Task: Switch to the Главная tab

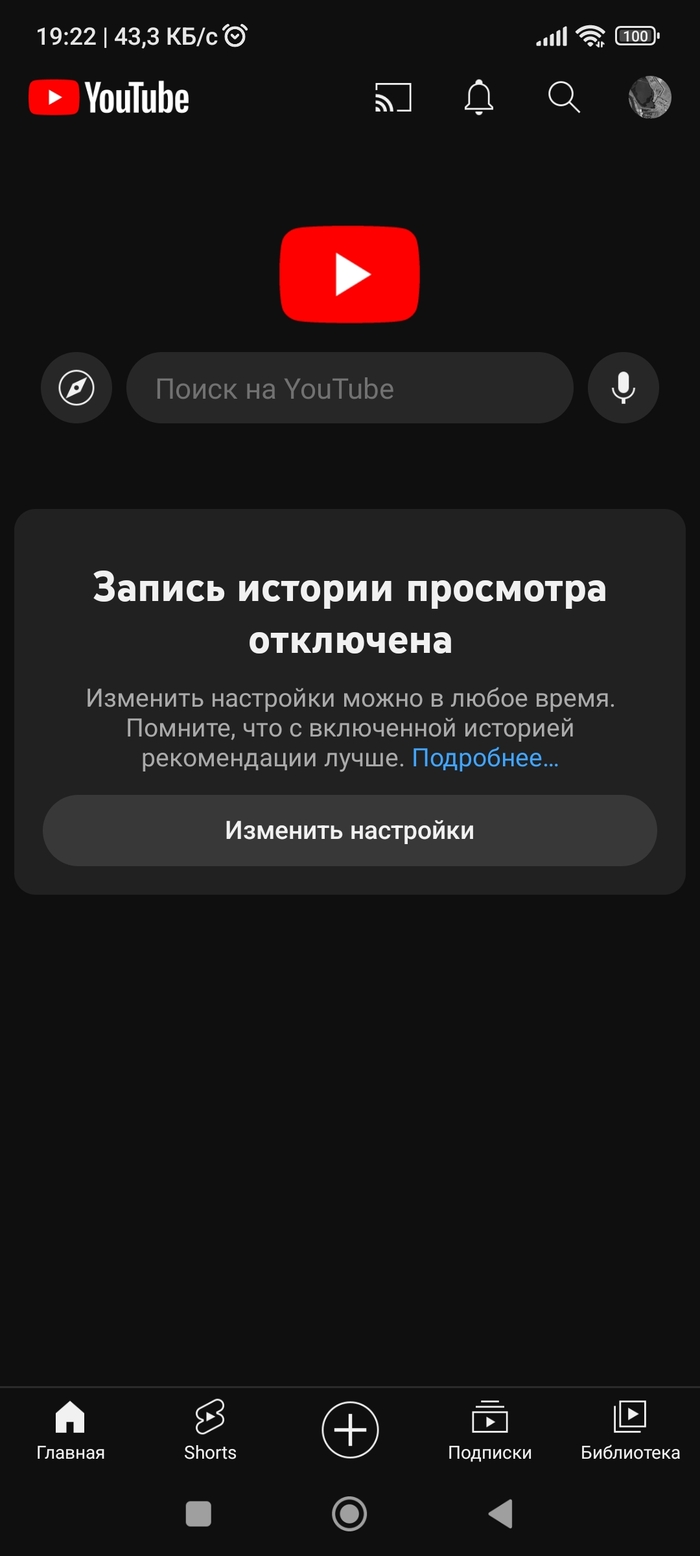Action: click(70, 1430)
